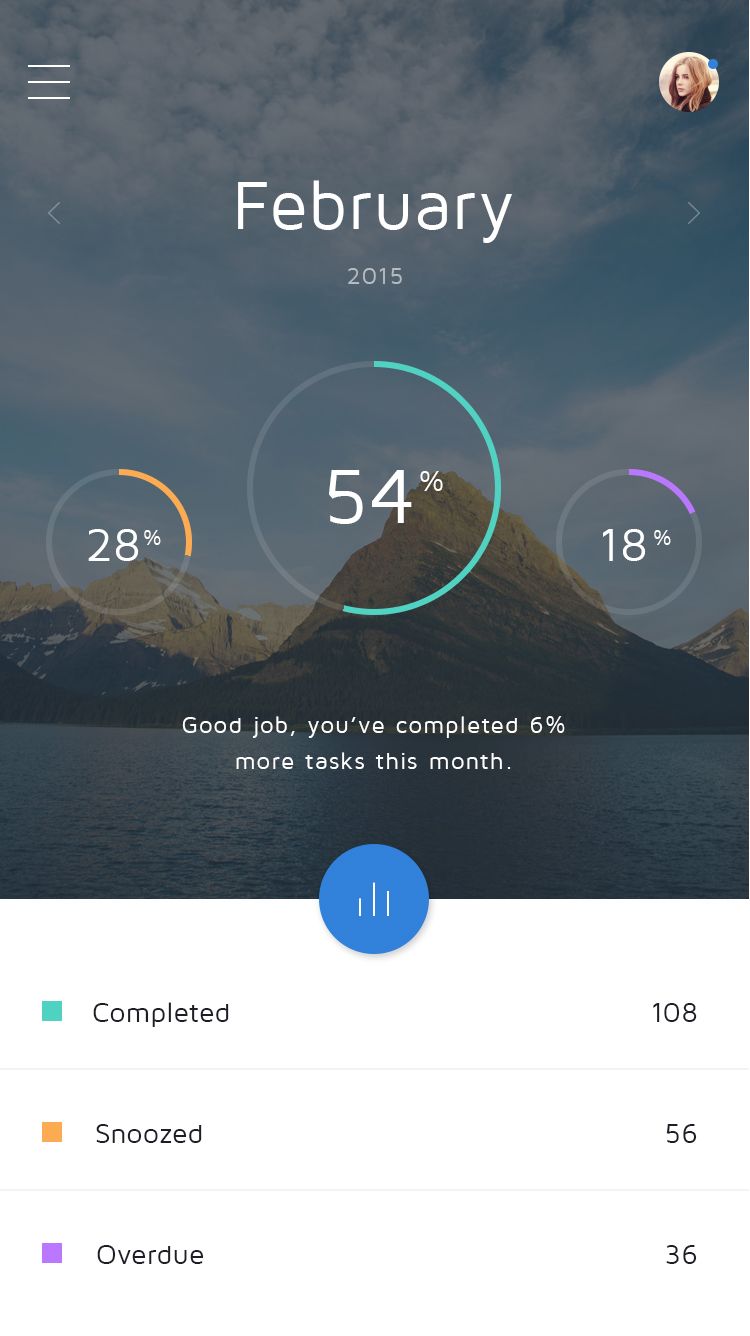This screenshot has height=1336, width=750.
Task: Open the hamburger menu
Action: point(49,82)
